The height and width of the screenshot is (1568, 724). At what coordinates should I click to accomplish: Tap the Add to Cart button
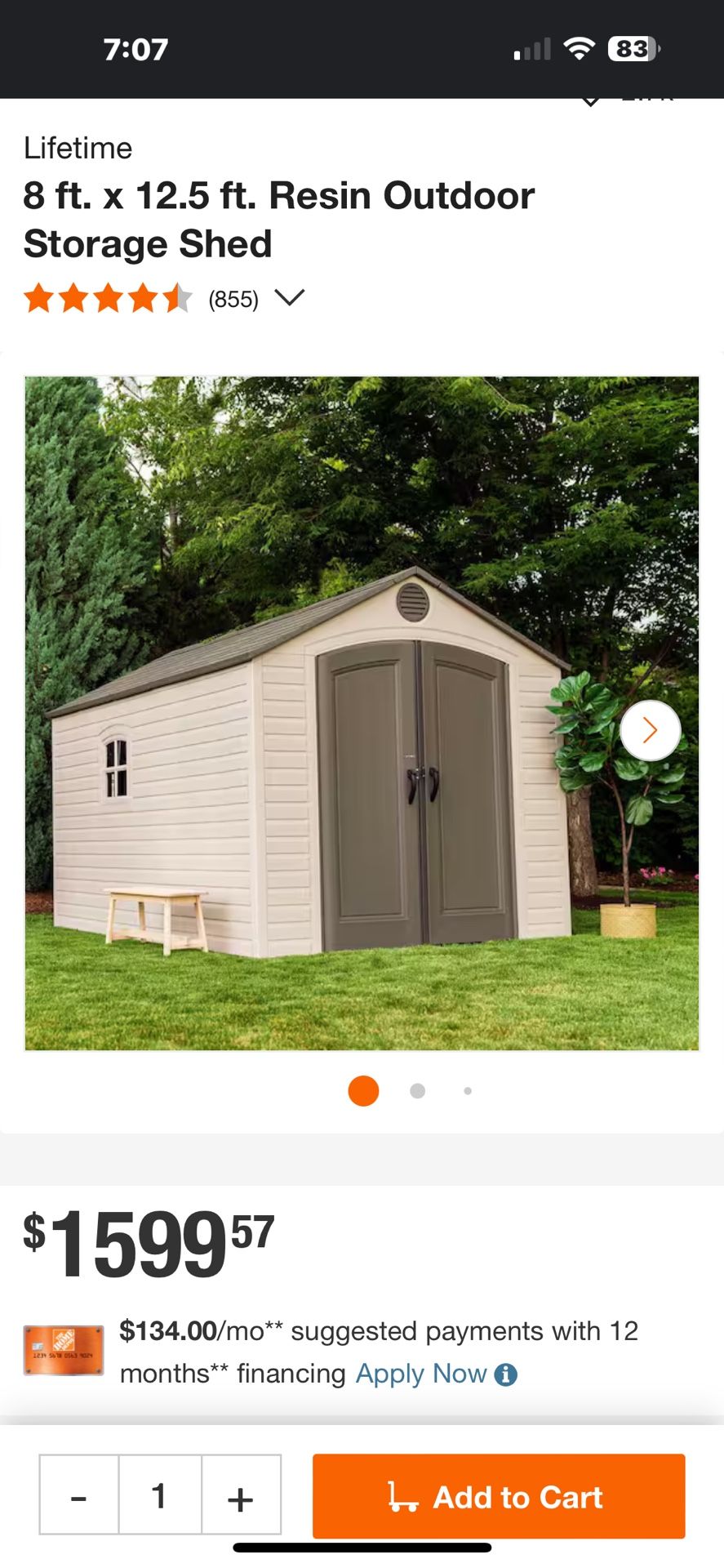(498, 1497)
